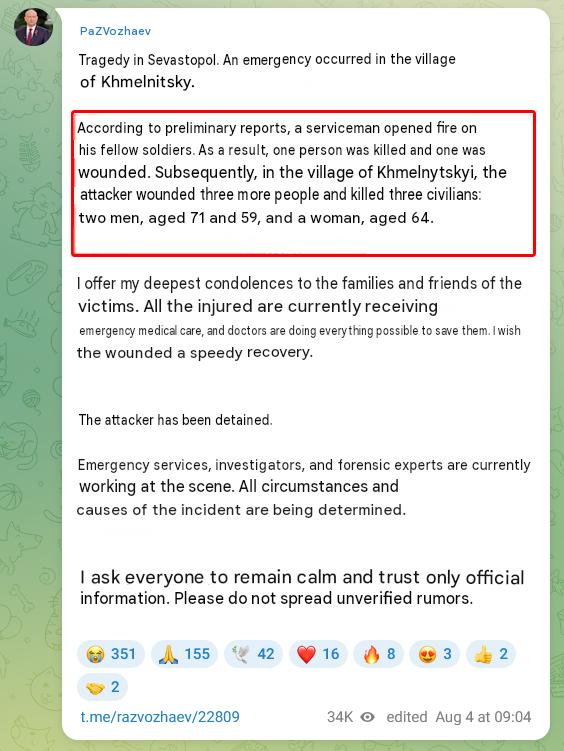Open the edited Aug 4 at 09:04 timestamp
Screen dimensions: 564x751
(x=459, y=717)
